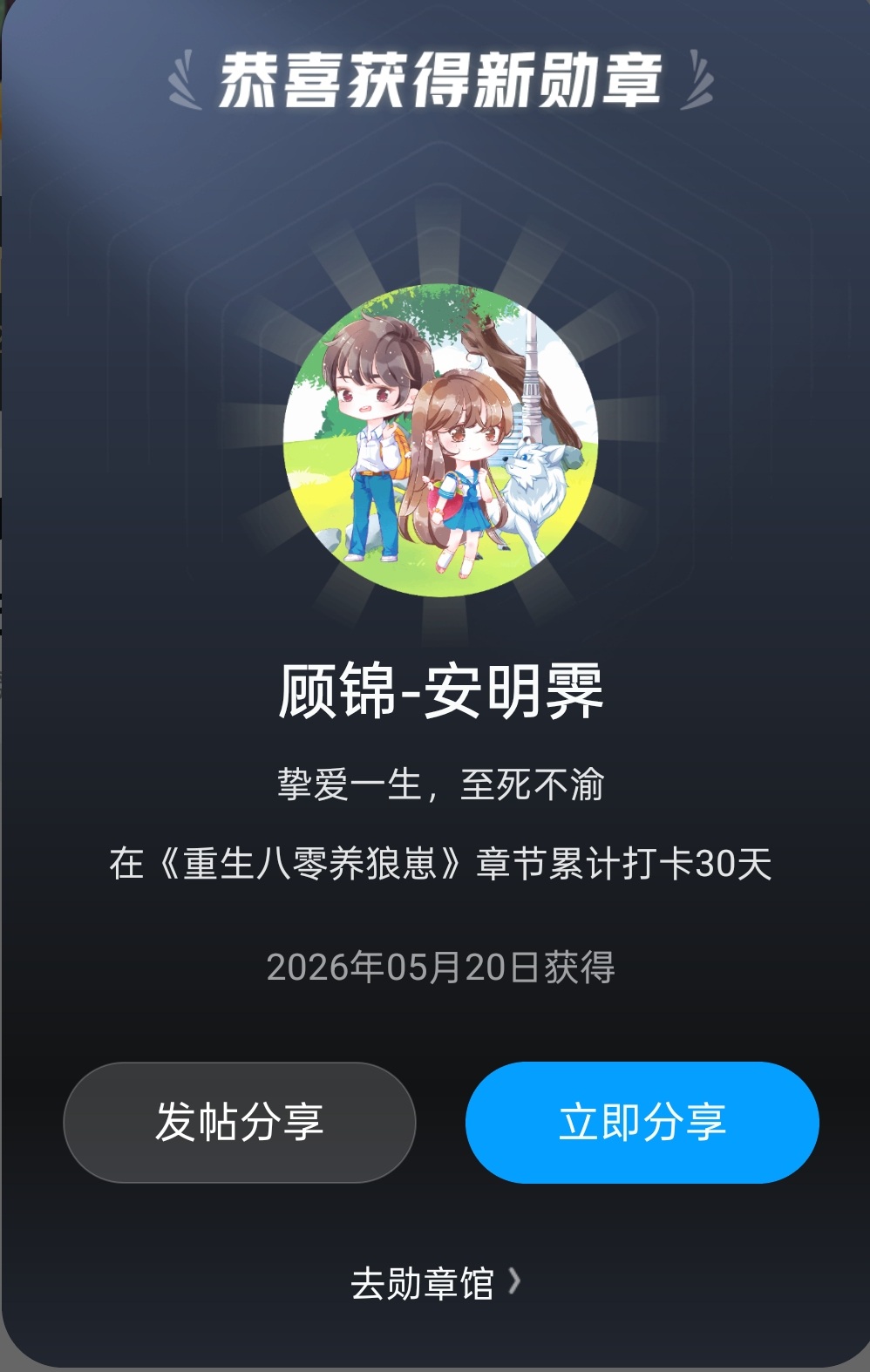Screen dimensions: 870x1372
Task: Tap the 发帖分享 button
Action: (240, 1122)
